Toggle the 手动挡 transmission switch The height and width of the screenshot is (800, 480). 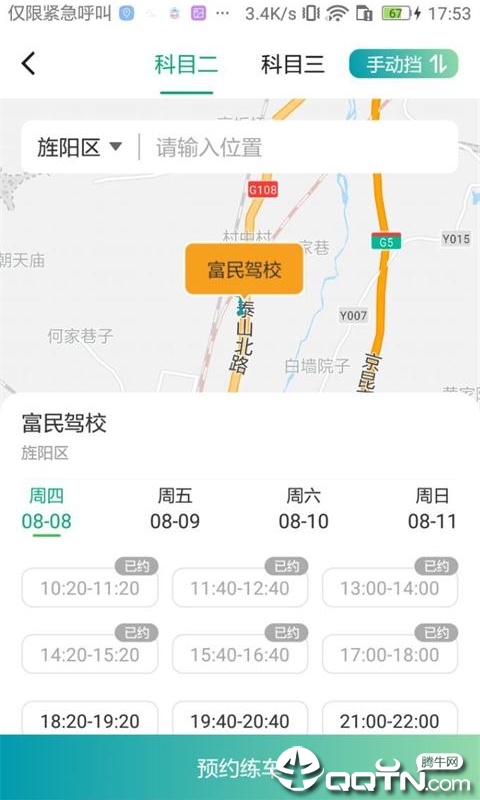(x=403, y=64)
